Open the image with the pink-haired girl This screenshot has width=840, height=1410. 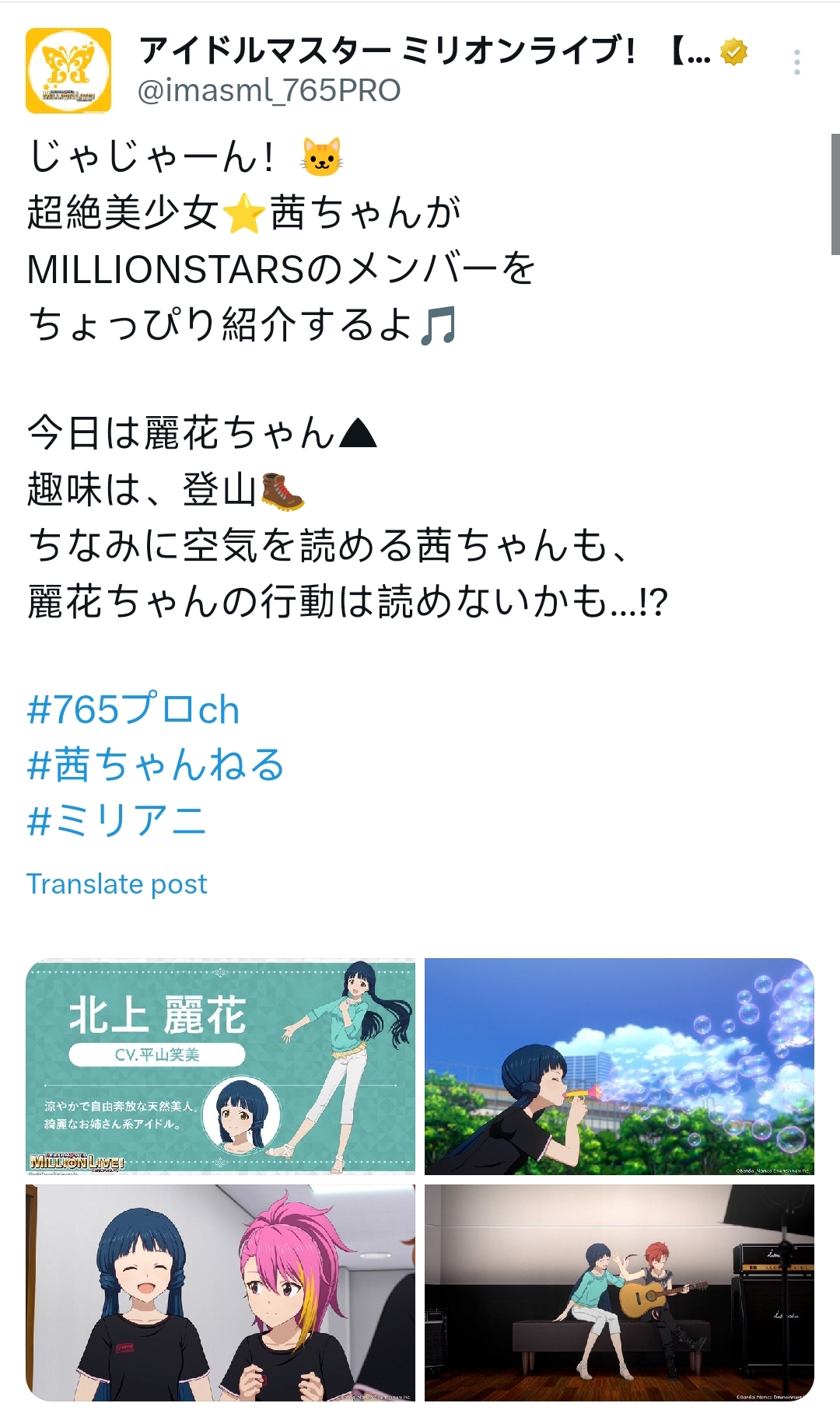pos(220,1293)
